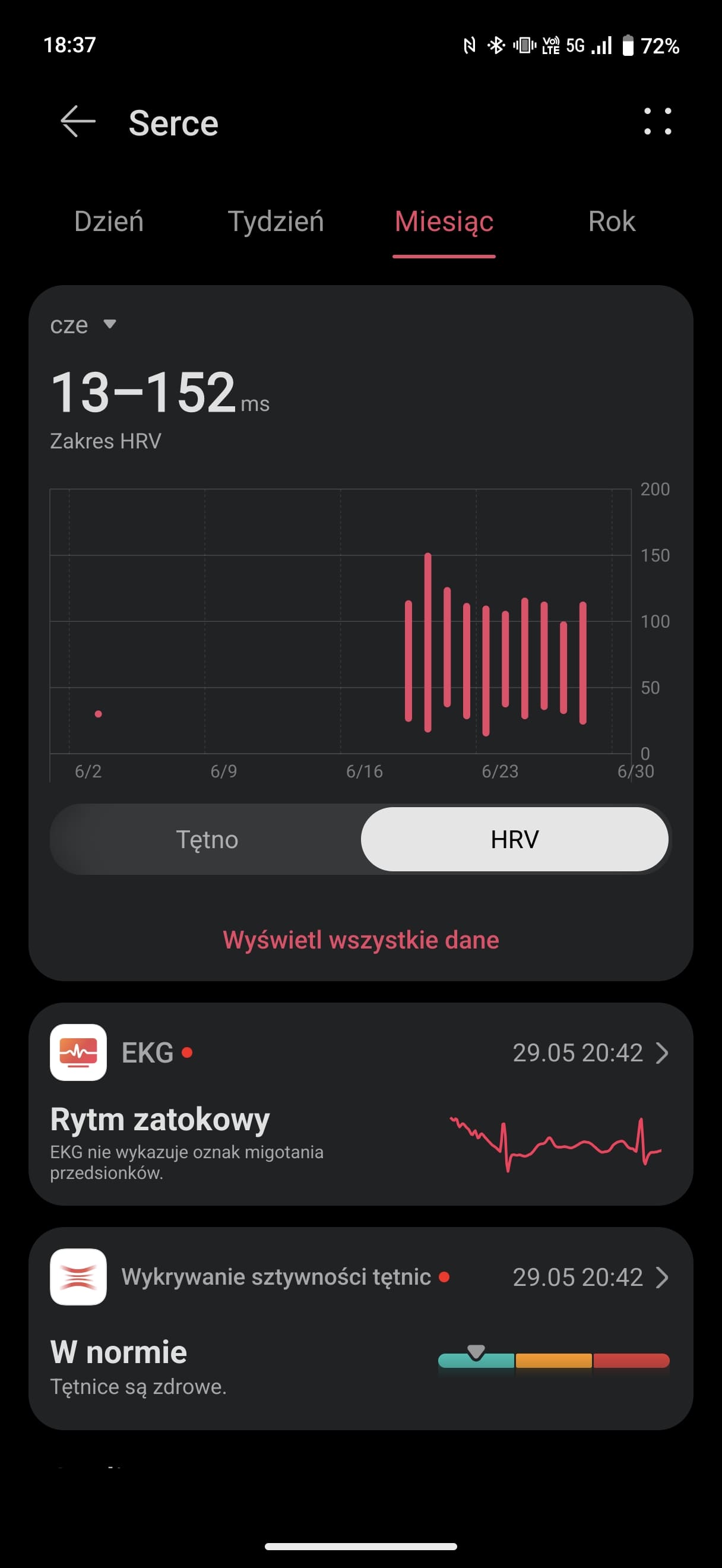
Task: Switch to the Dzień tab
Action: [x=109, y=222]
